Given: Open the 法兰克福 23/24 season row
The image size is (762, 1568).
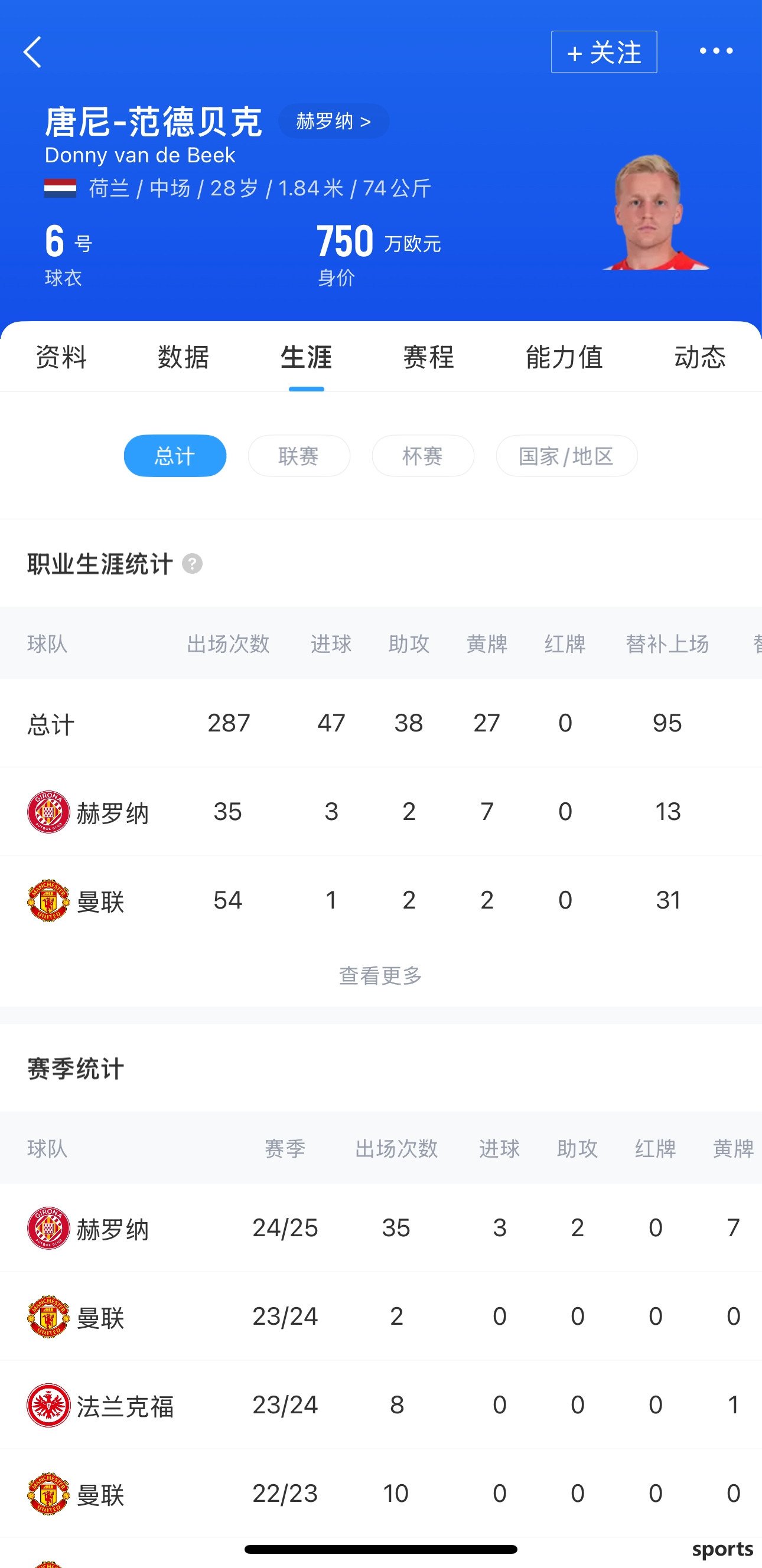Looking at the screenshot, I should tap(380, 1405).
